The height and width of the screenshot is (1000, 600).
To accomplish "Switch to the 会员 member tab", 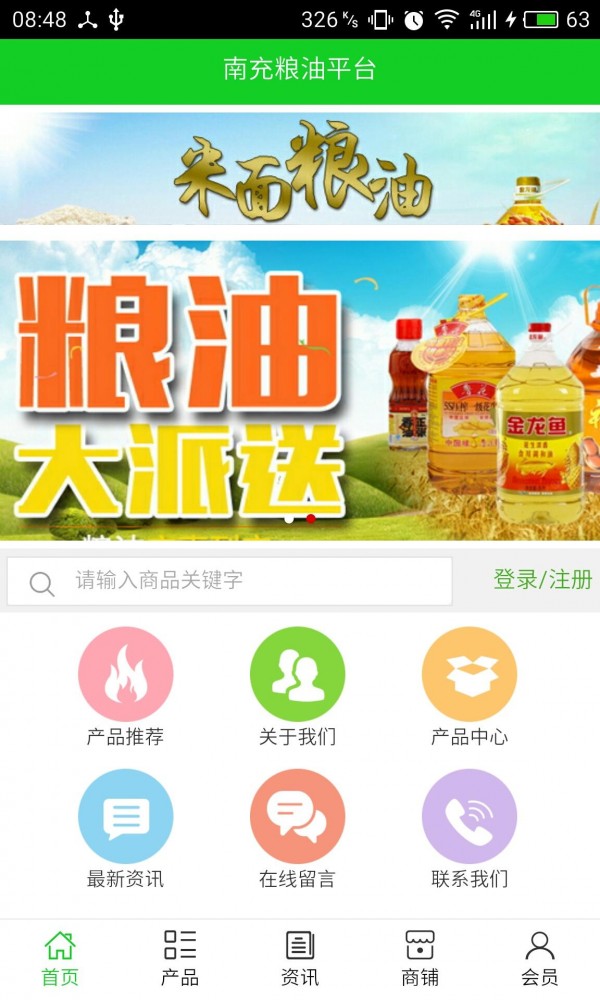I will tap(540, 958).
